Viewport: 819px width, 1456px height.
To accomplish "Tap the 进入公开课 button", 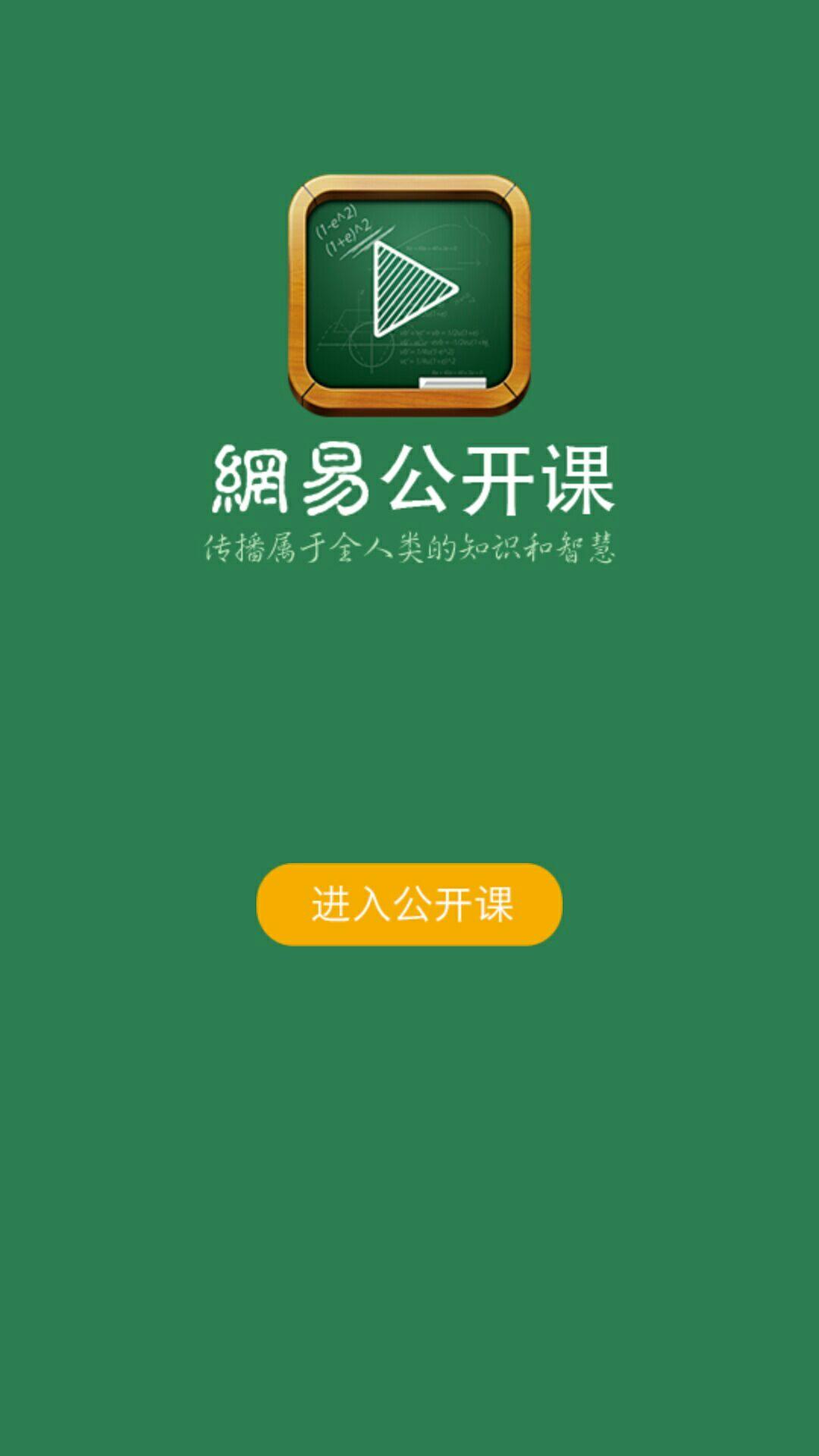I will click(x=409, y=904).
